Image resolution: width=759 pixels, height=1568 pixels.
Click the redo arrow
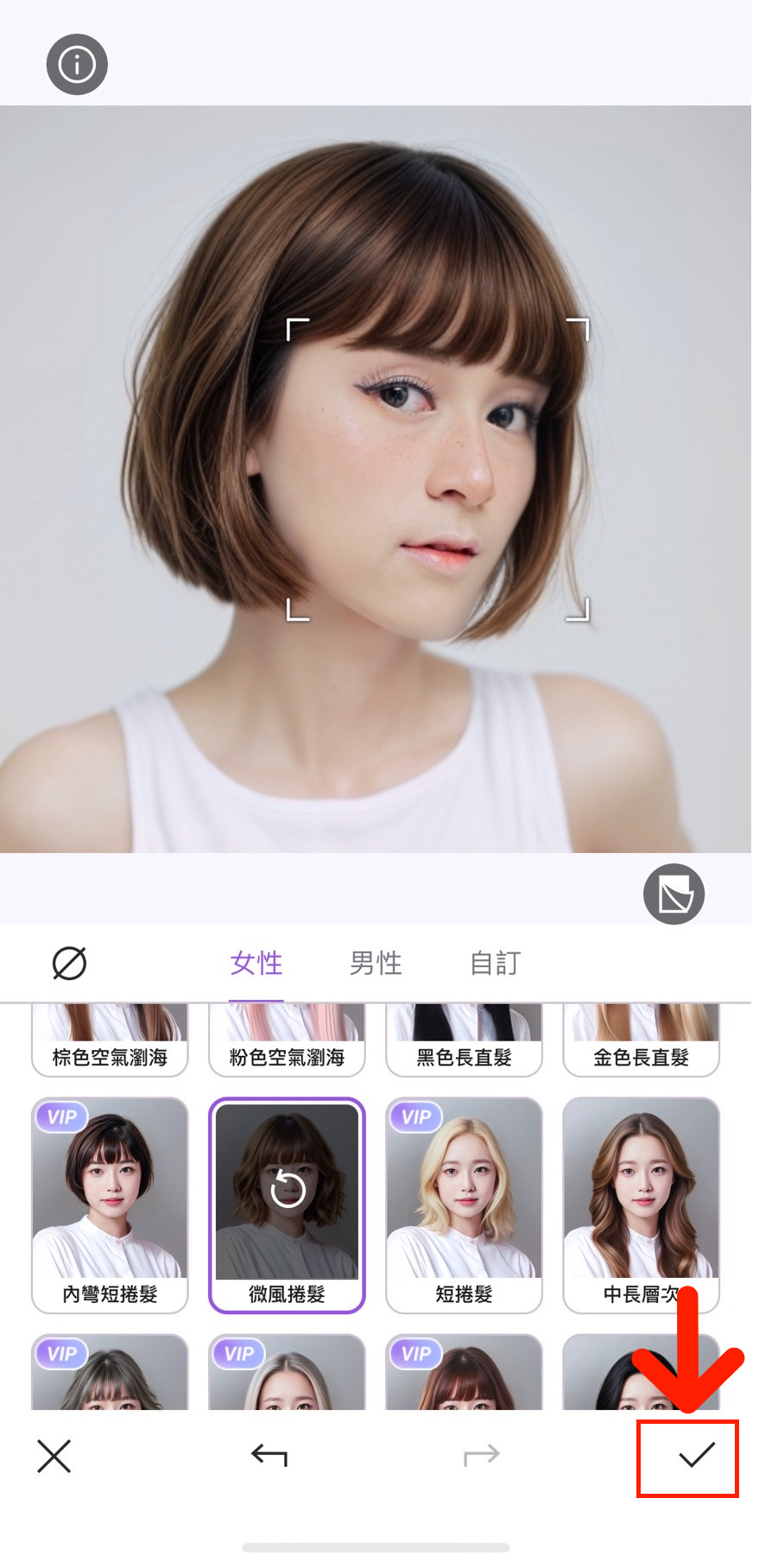(x=481, y=1456)
